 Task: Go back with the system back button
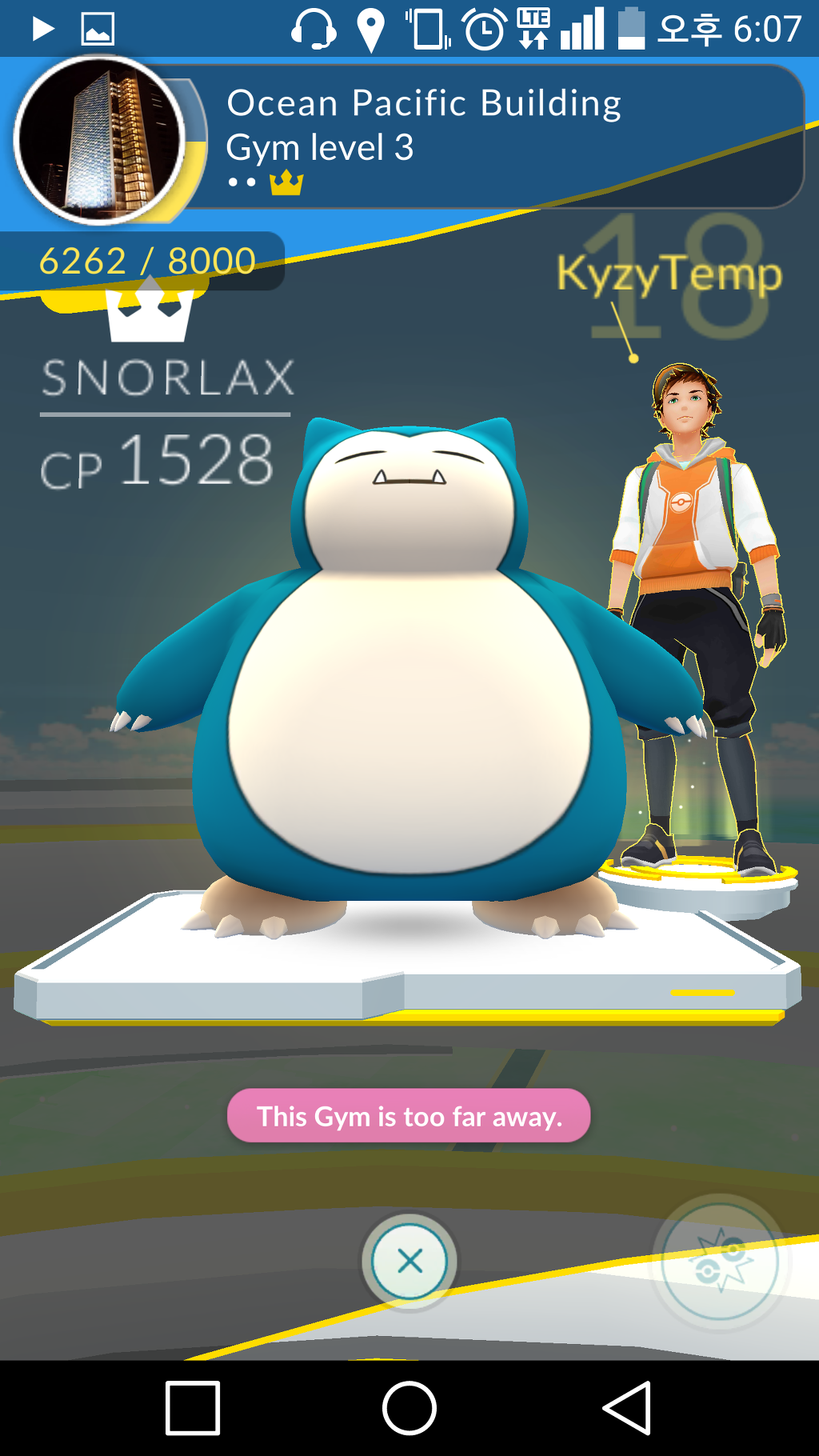627,1408
